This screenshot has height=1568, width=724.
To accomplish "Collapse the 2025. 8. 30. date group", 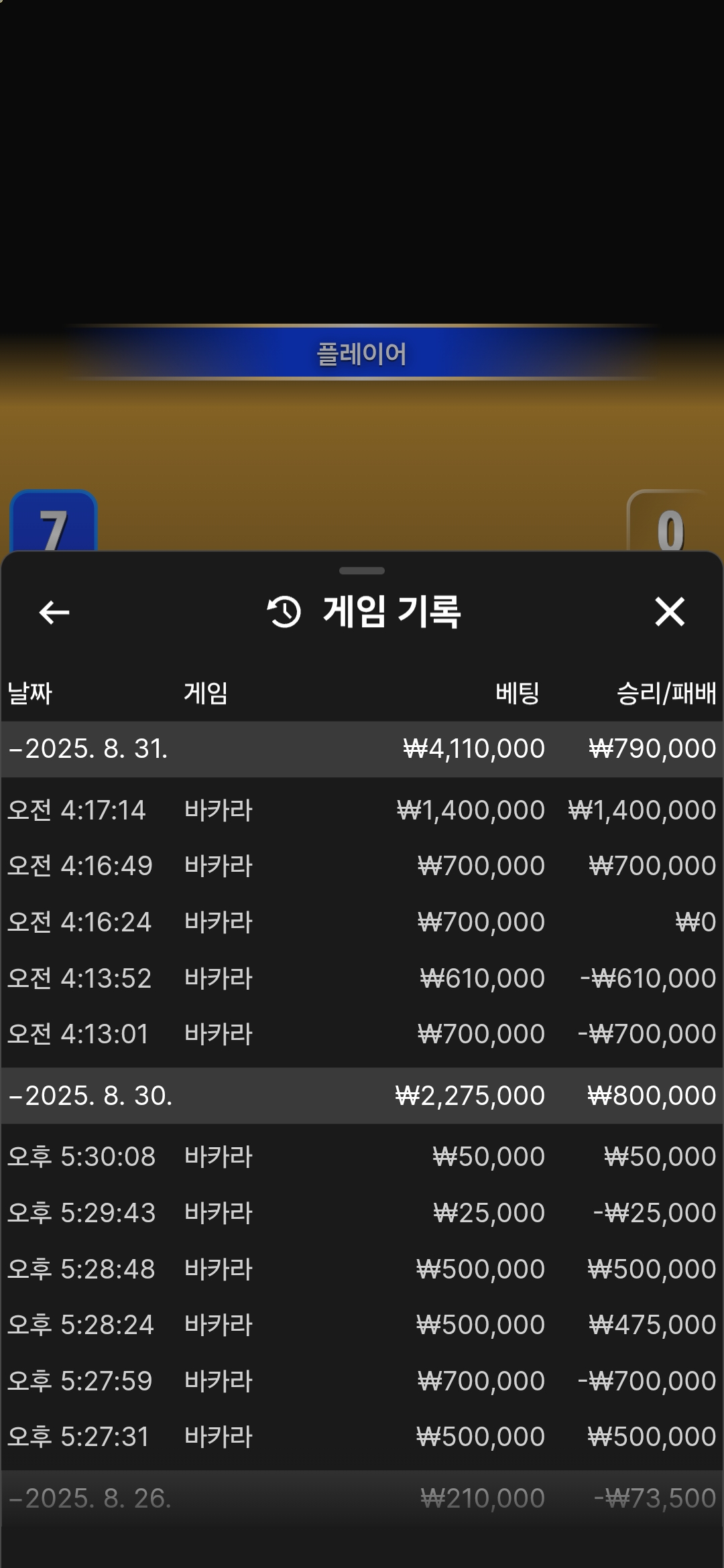I will 362,1096.
